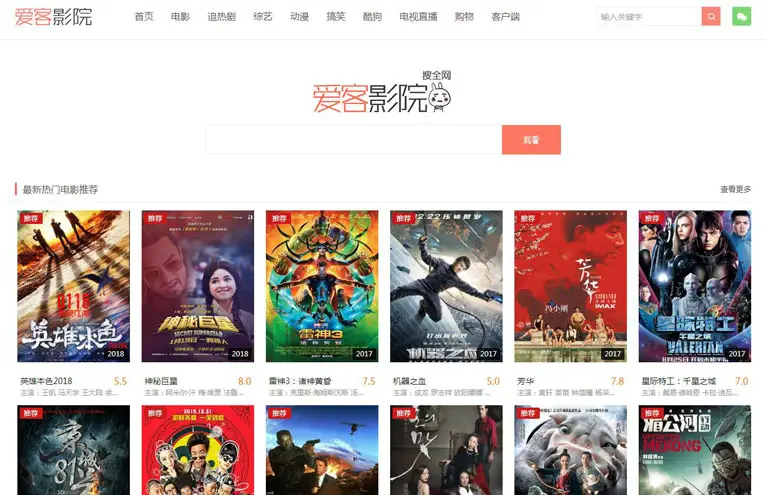
Task: Open 雷神3：诸神黄昏 poster
Action: (322, 286)
